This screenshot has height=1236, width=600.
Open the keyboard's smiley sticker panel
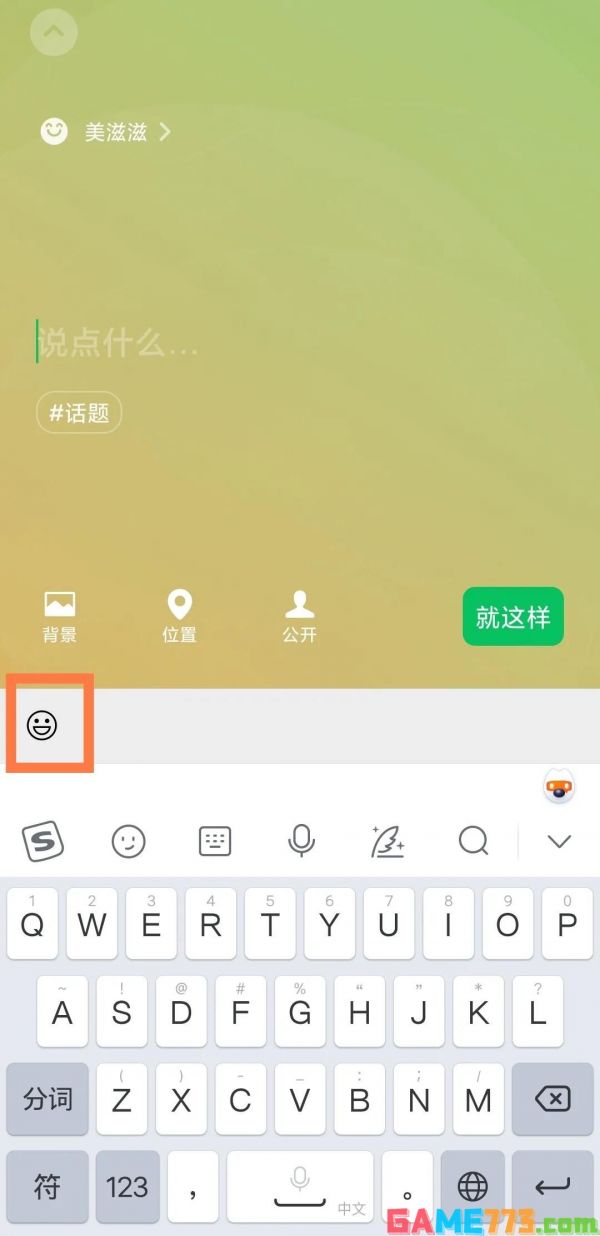(128, 841)
